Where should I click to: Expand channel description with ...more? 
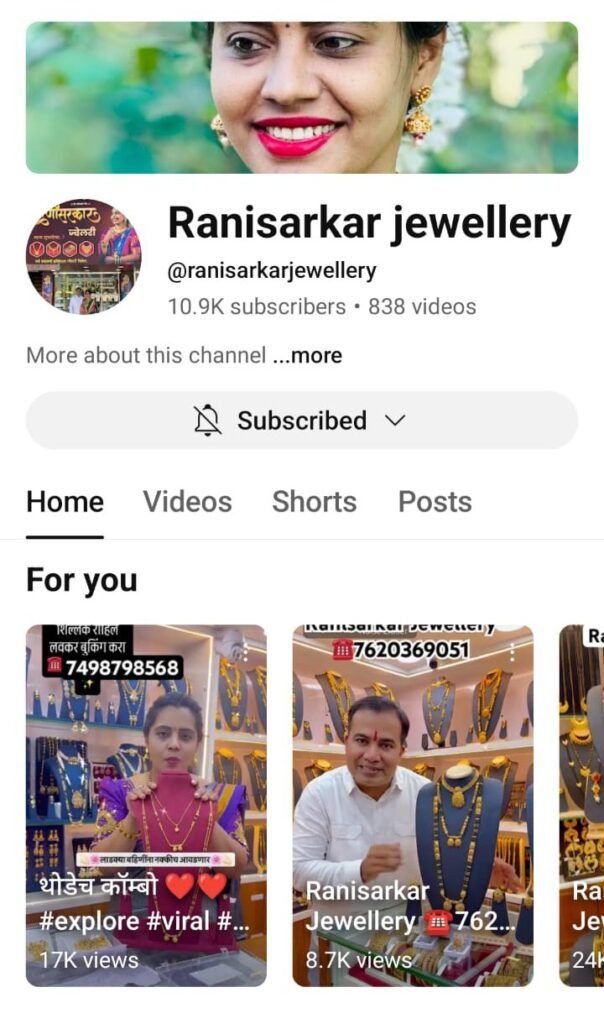(x=308, y=355)
